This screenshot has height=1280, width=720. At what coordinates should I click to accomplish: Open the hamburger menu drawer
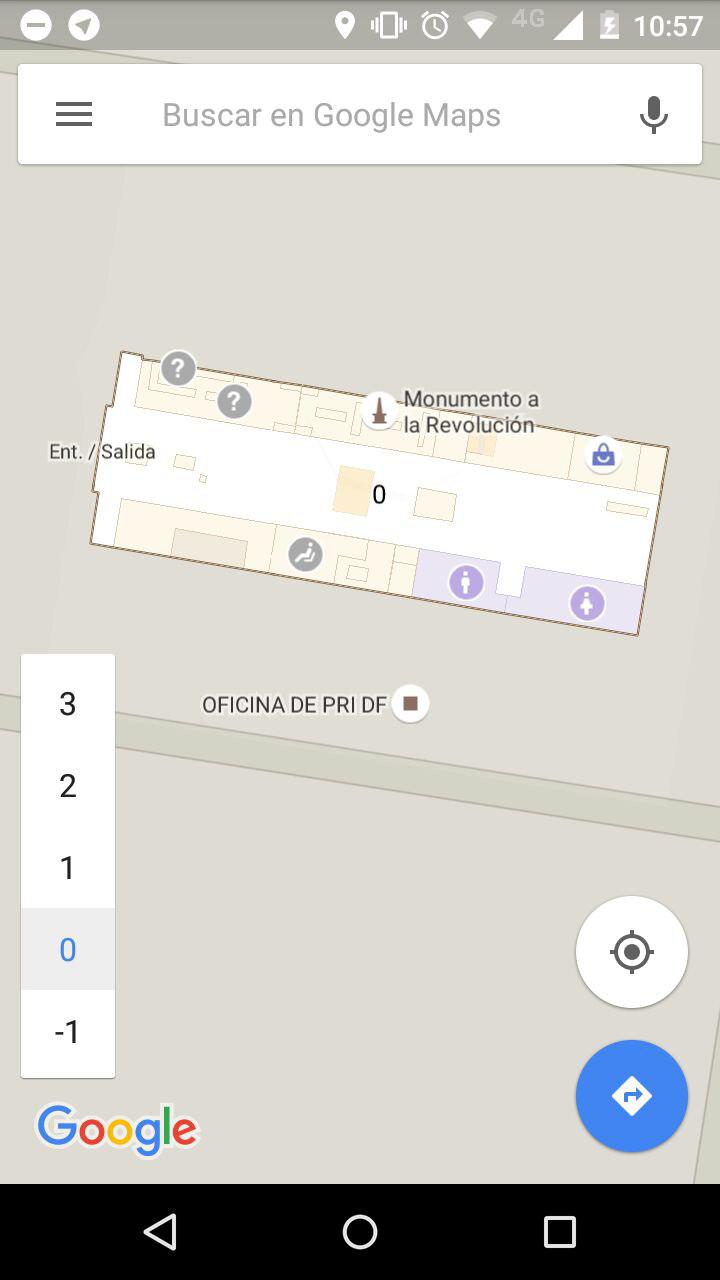(74, 114)
